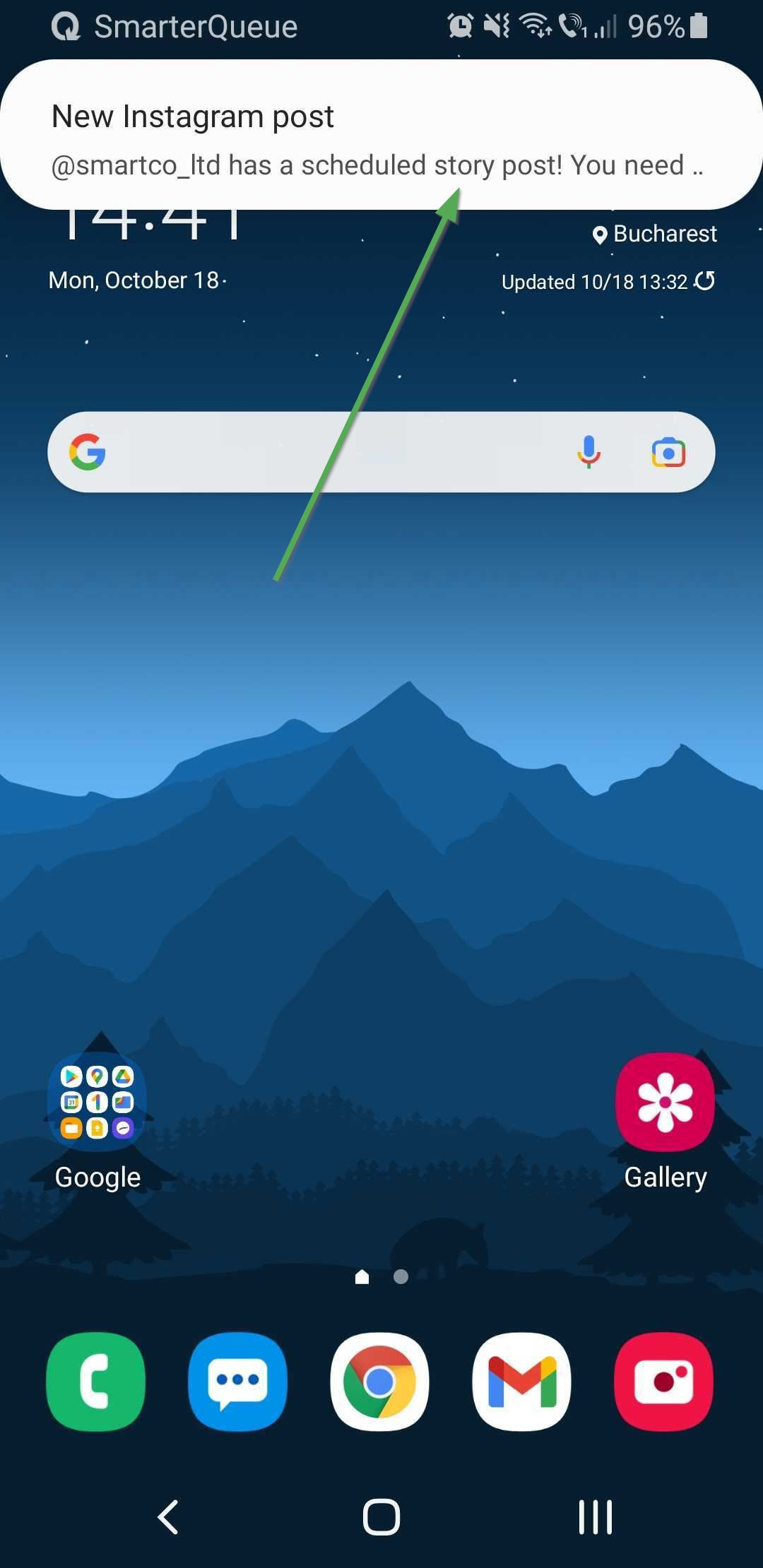Tap the system back button

168,1516
